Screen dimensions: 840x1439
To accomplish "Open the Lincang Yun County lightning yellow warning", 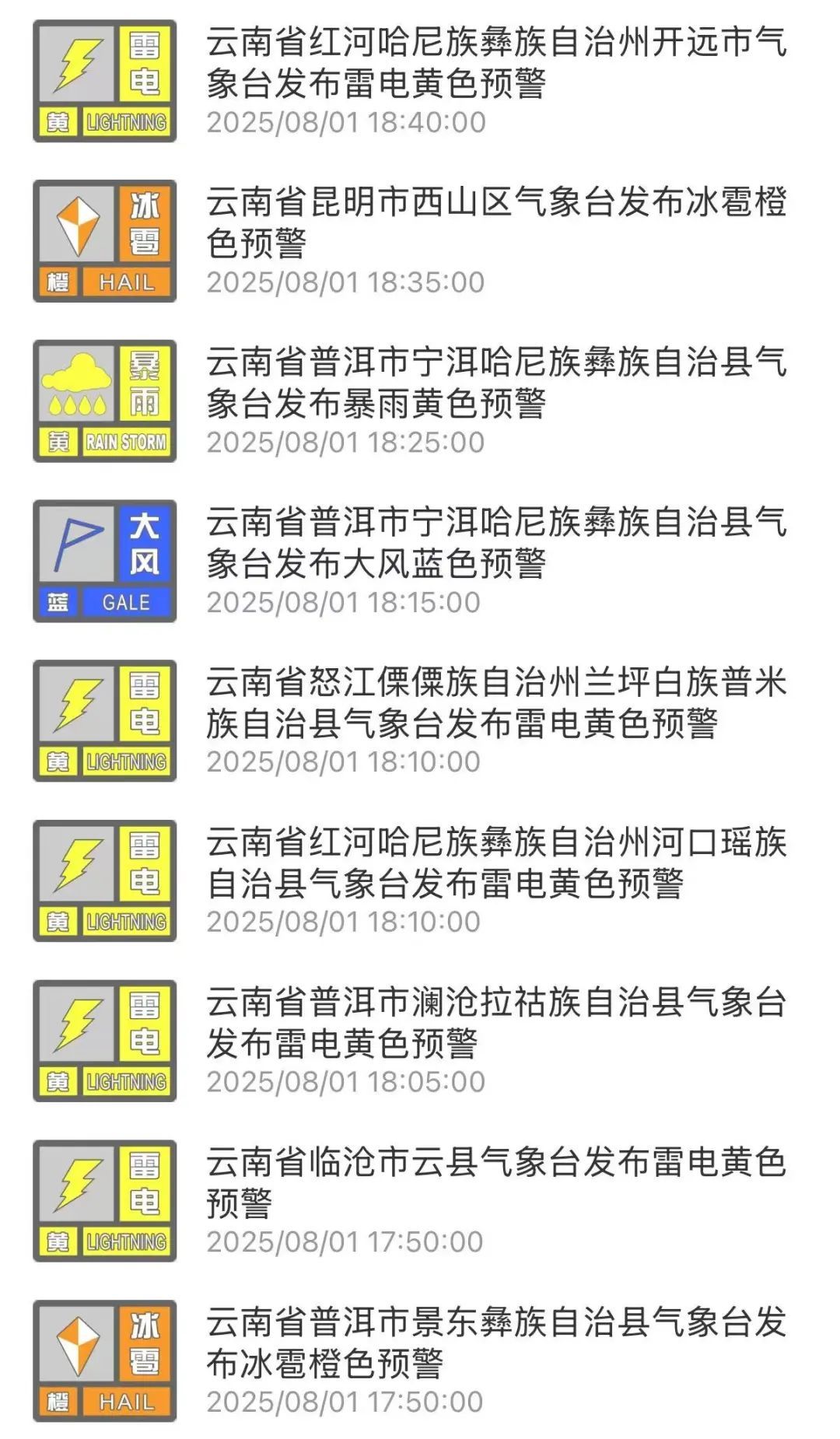I will click(495, 1183).
